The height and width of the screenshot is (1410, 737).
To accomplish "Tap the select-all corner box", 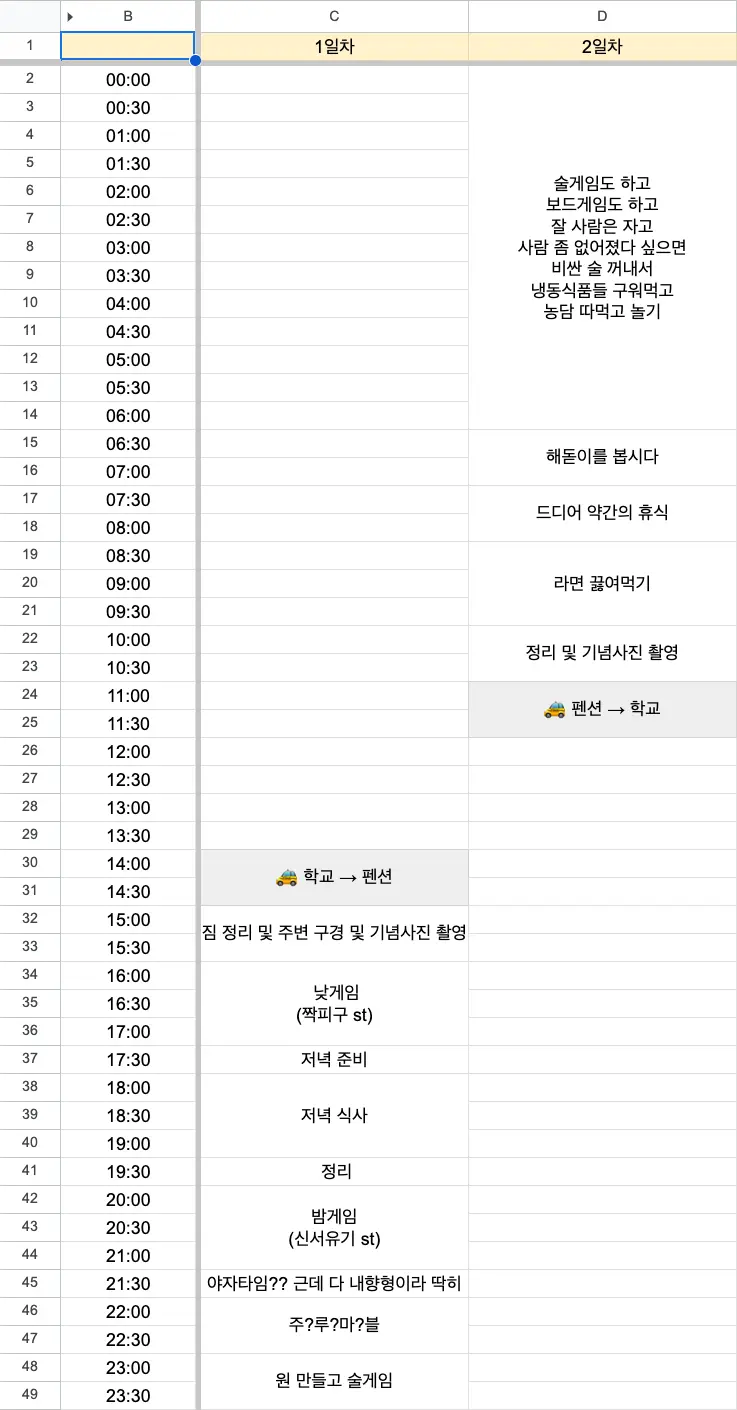I will pos(30,16).
